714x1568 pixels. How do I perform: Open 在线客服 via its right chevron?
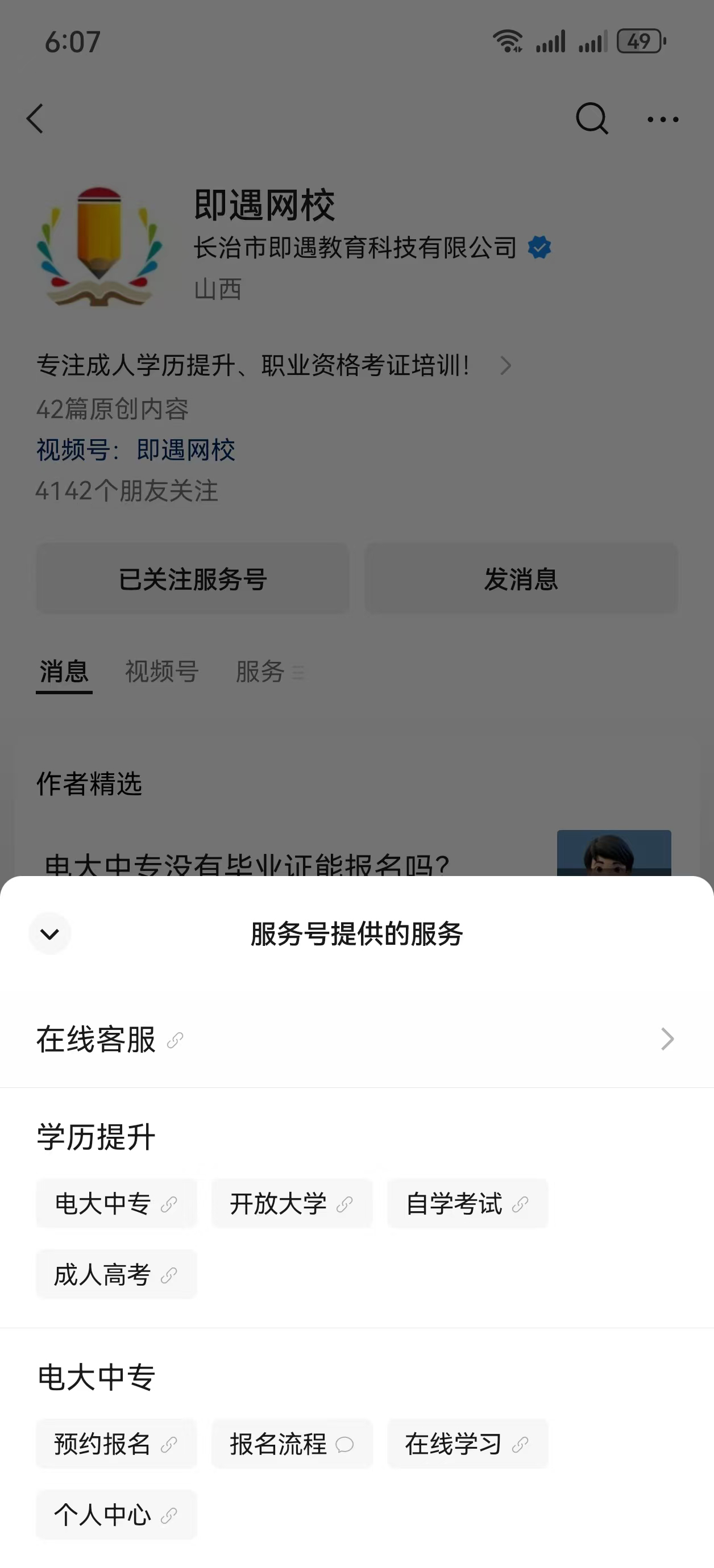coord(666,1040)
